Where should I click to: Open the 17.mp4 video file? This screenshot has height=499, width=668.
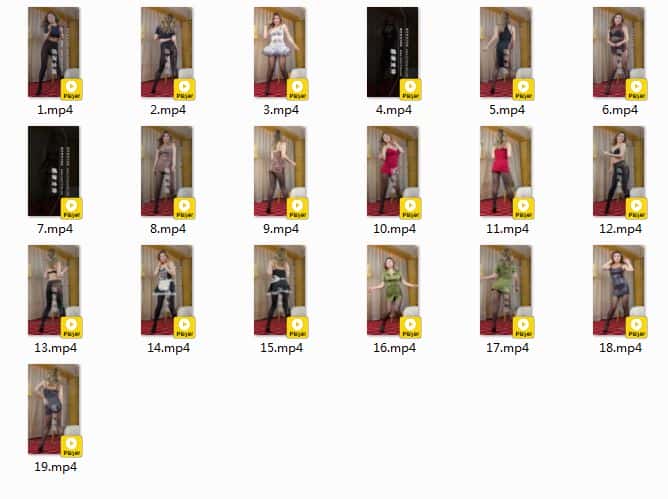pos(506,290)
